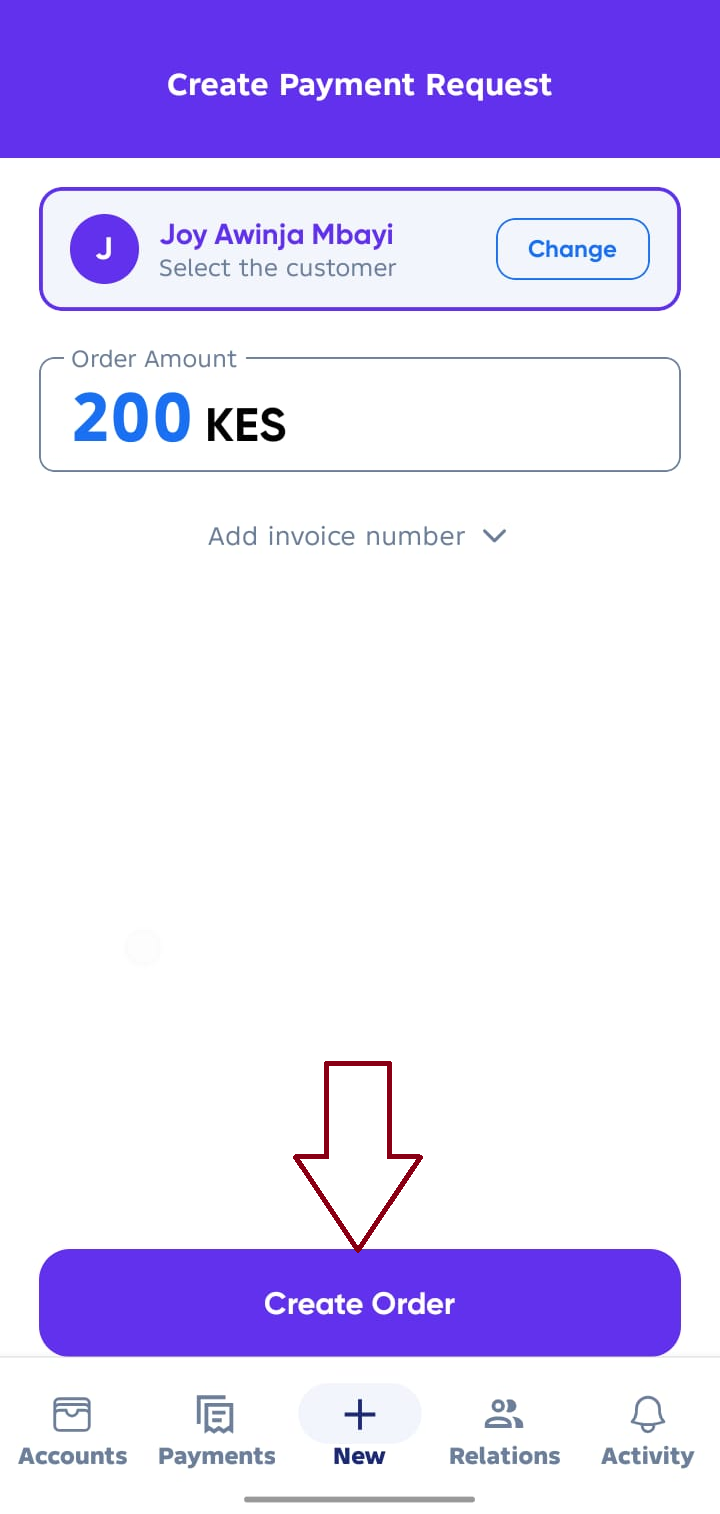Expand Add invoice number
This screenshot has height=1514, width=720.
[x=358, y=536]
